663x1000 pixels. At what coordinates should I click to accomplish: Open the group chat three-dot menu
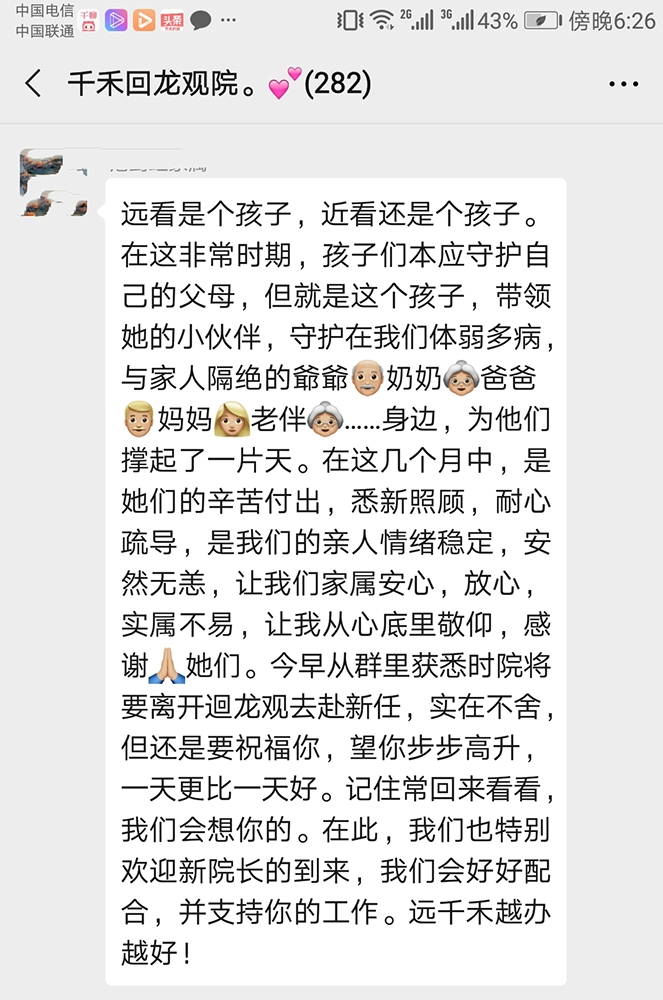tap(622, 84)
